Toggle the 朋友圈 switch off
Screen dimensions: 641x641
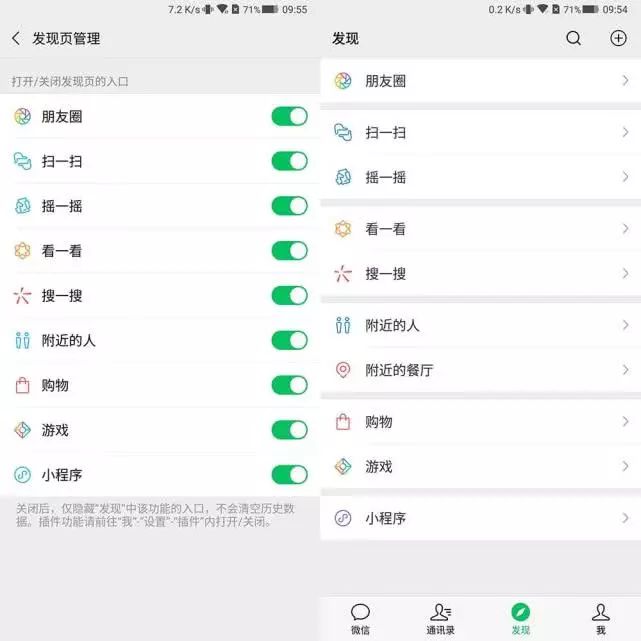[289, 116]
